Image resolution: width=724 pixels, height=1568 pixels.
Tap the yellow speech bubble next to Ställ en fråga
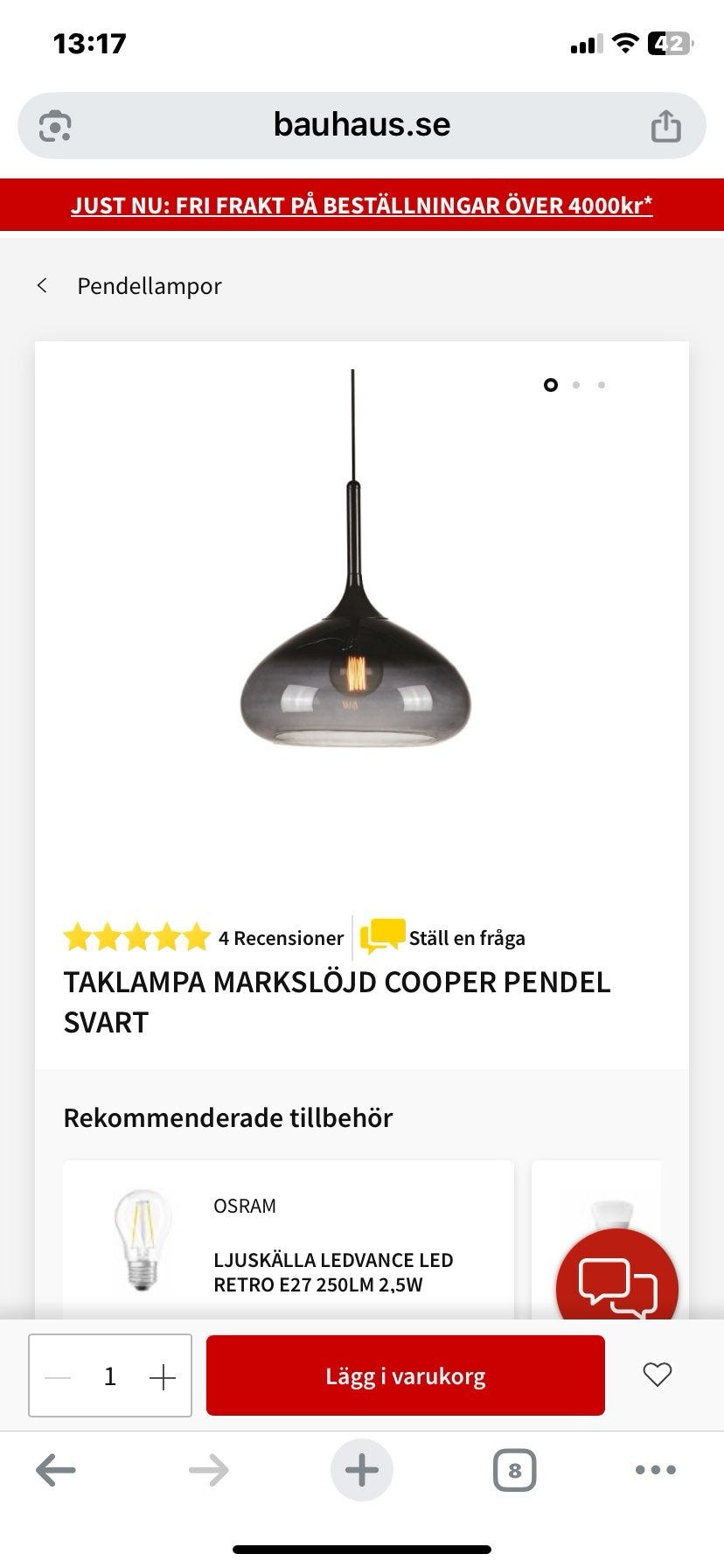tap(381, 936)
